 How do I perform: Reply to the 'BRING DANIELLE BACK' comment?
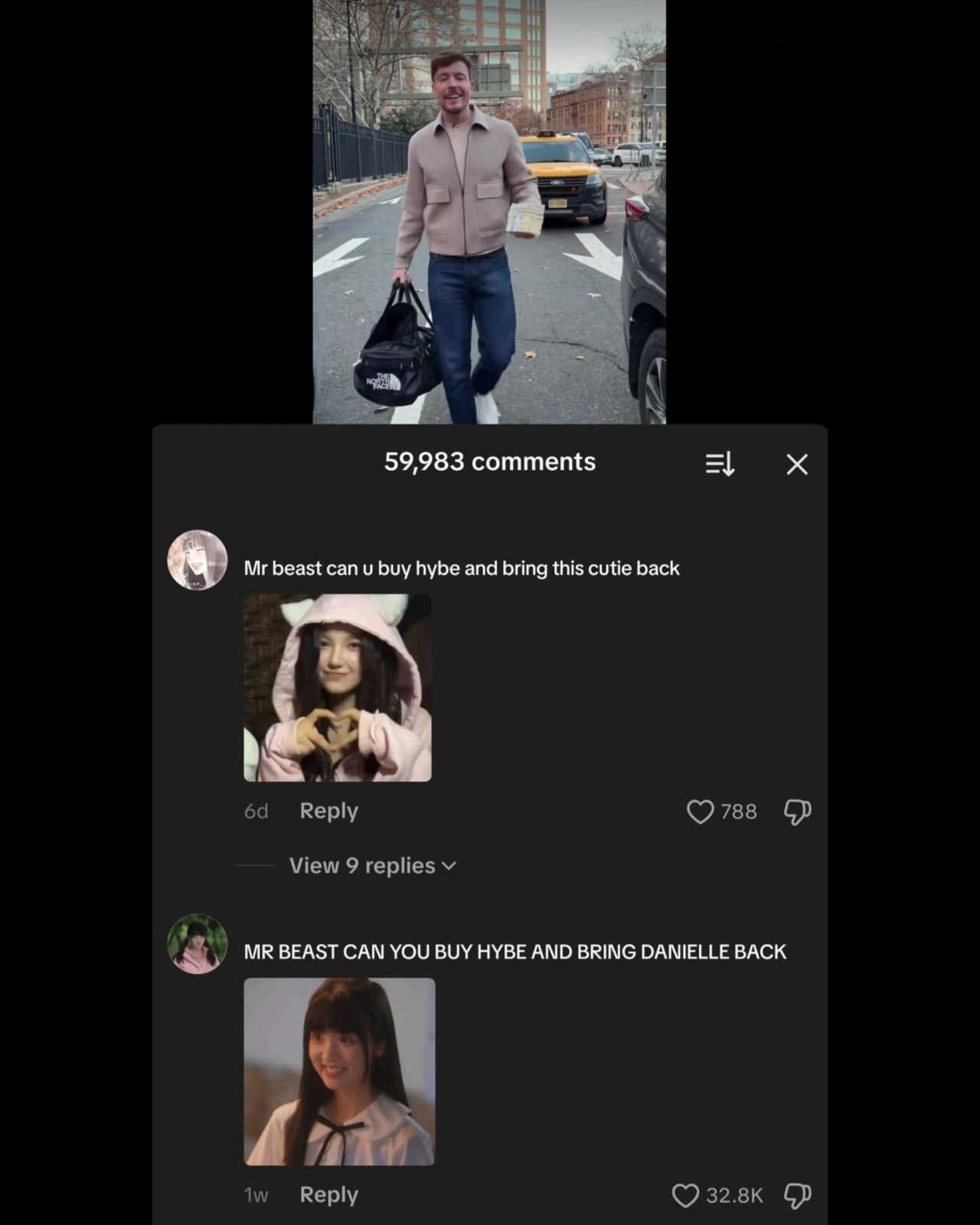328,1194
